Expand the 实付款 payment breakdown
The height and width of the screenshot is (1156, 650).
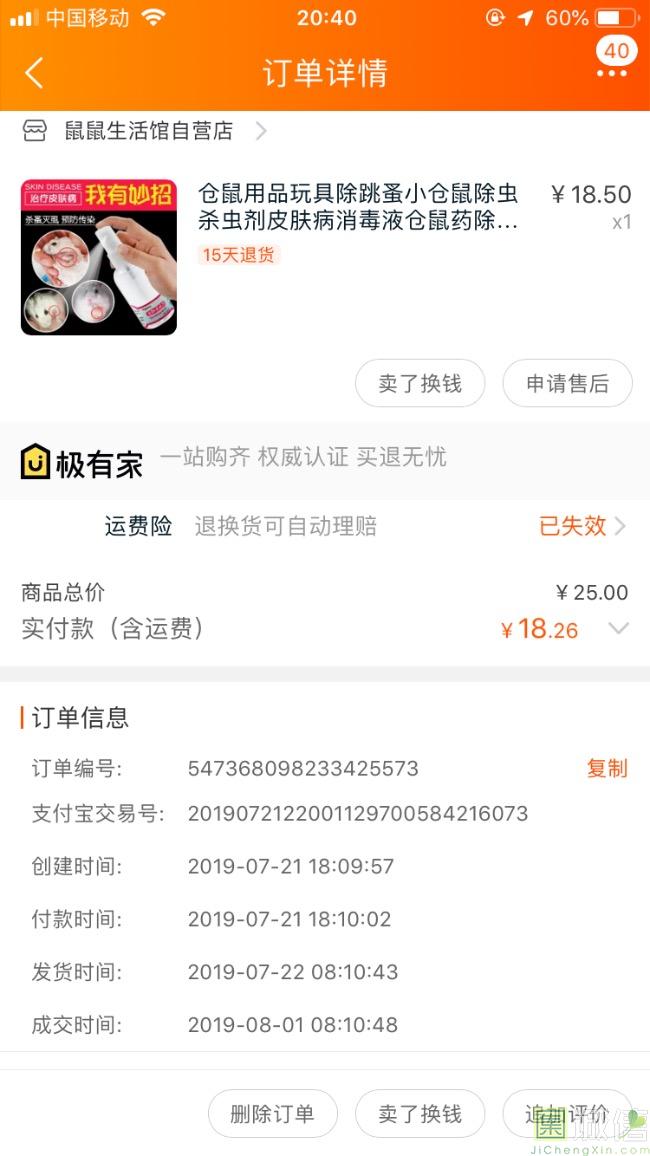coord(618,629)
